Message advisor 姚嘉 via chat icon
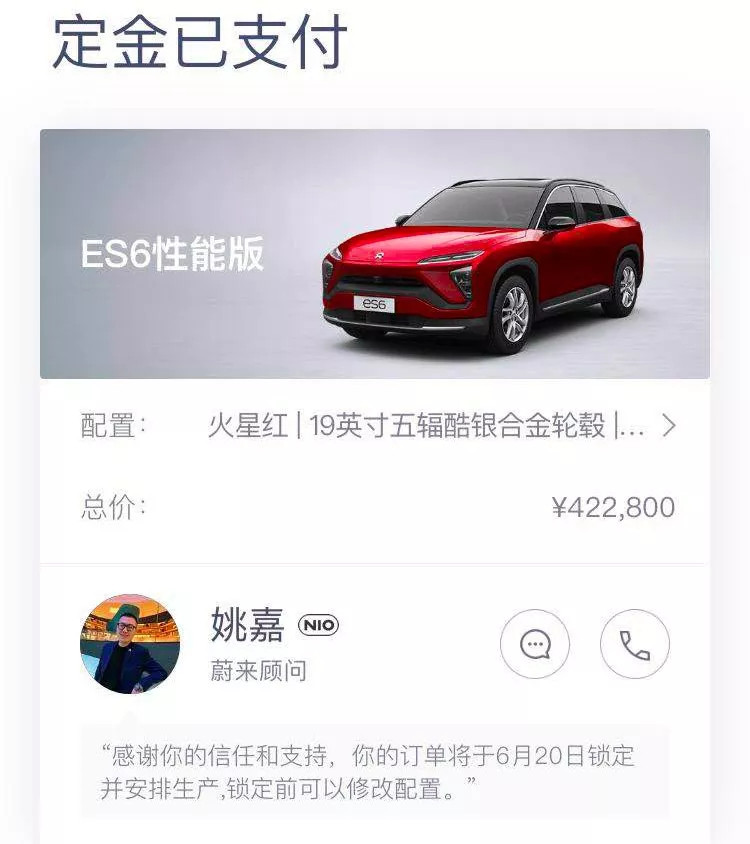 (534, 644)
